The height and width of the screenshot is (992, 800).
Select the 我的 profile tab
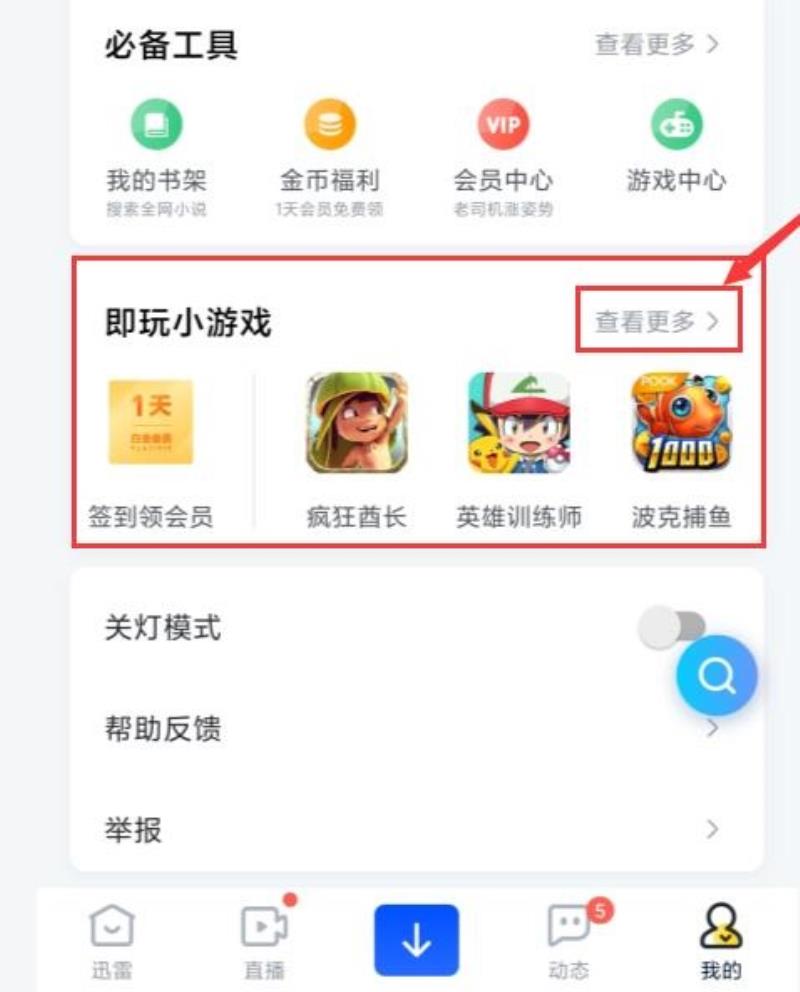coord(720,940)
